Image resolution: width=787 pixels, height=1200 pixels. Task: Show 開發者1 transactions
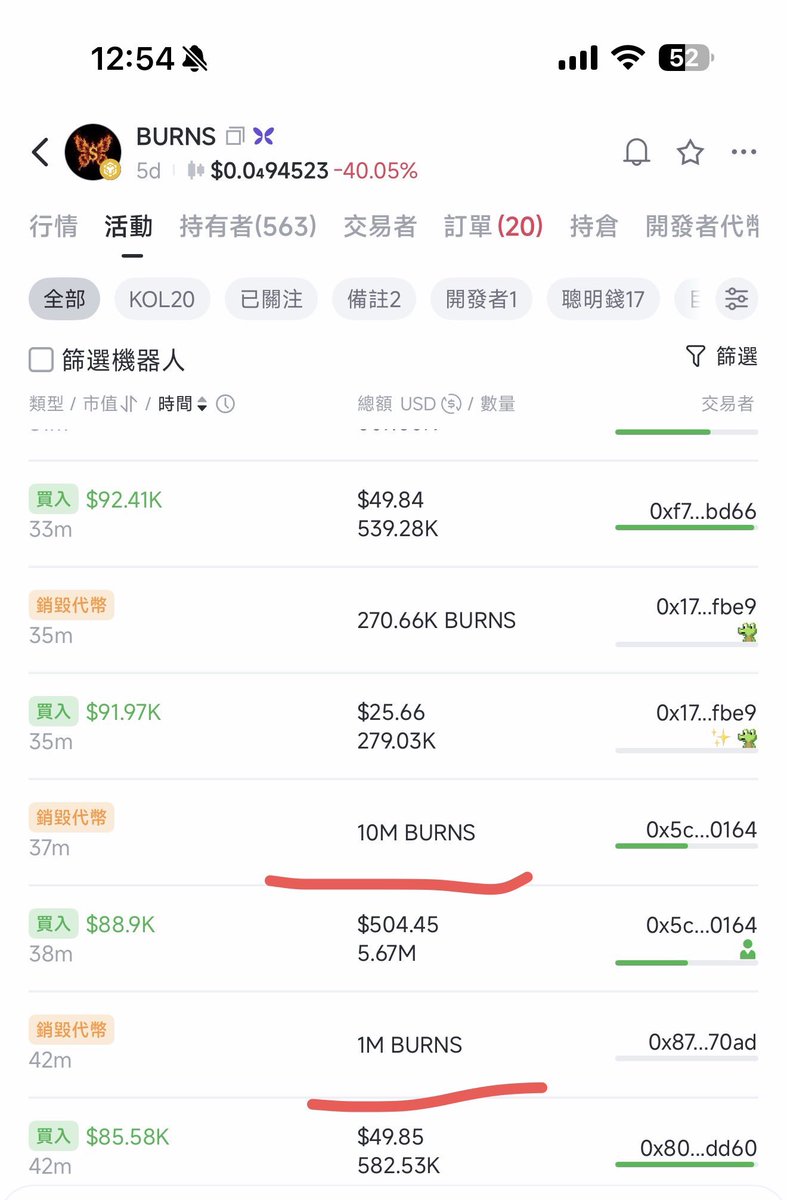pyautogui.click(x=482, y=299)
